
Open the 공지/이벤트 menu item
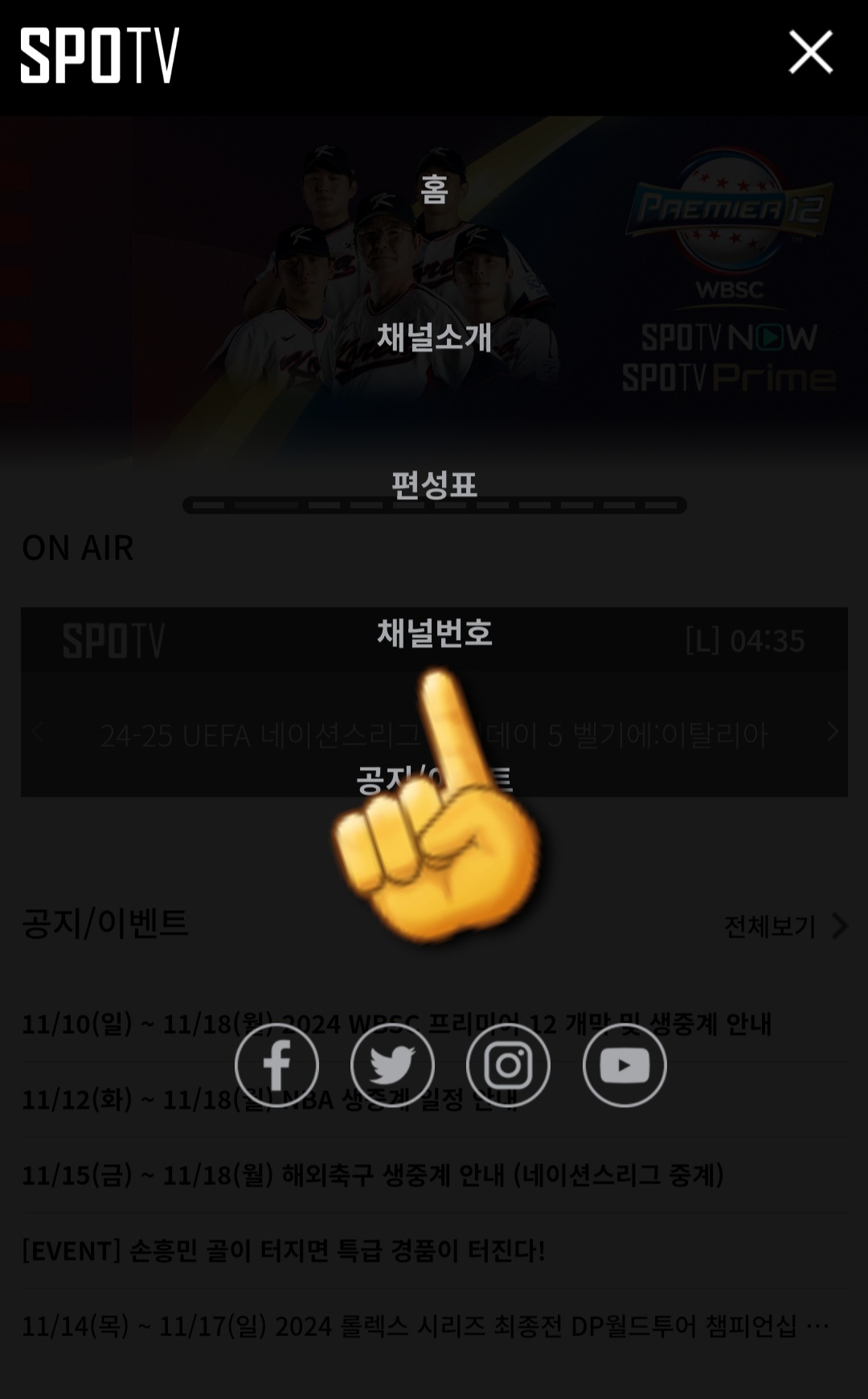pyautogui.click(x=434, y=777)
